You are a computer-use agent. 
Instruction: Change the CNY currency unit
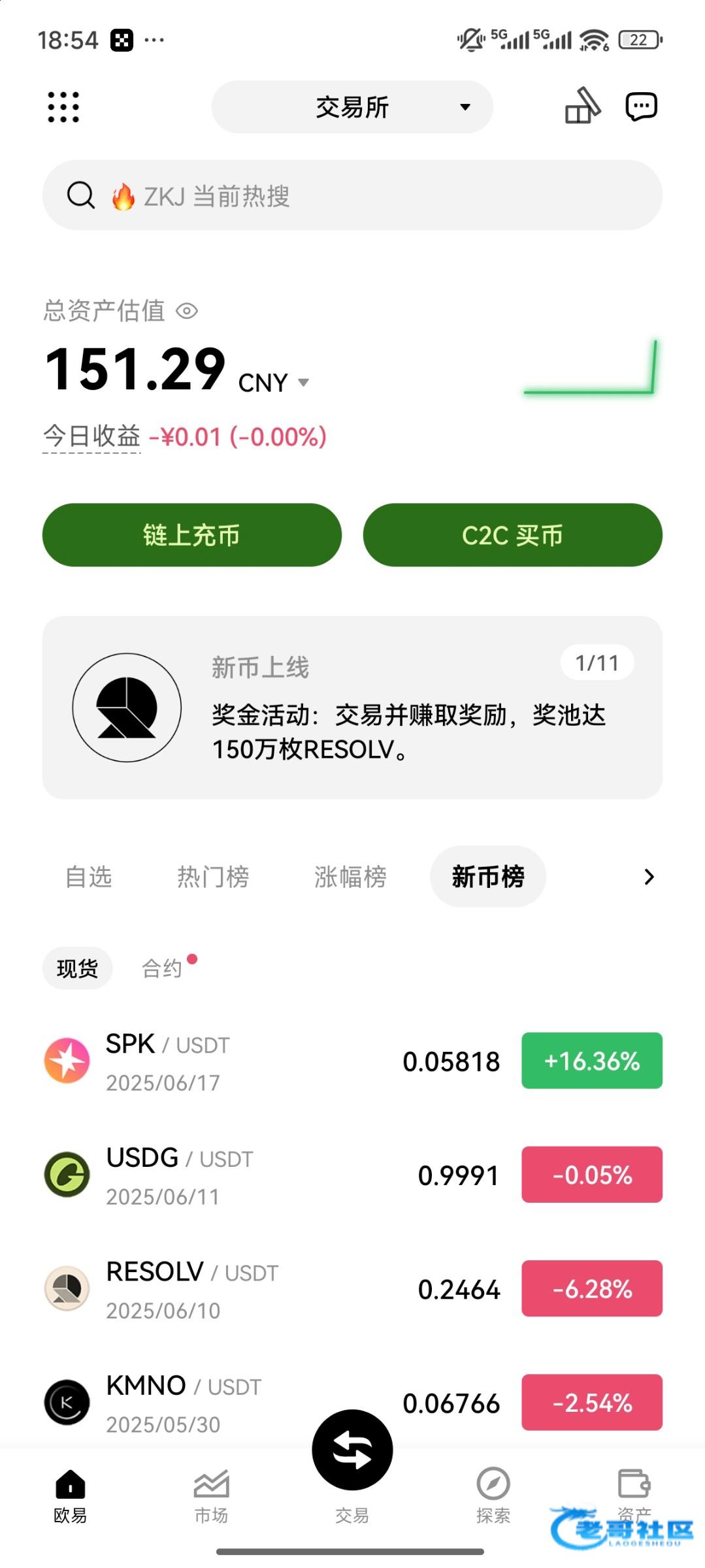tap(274, 382)
